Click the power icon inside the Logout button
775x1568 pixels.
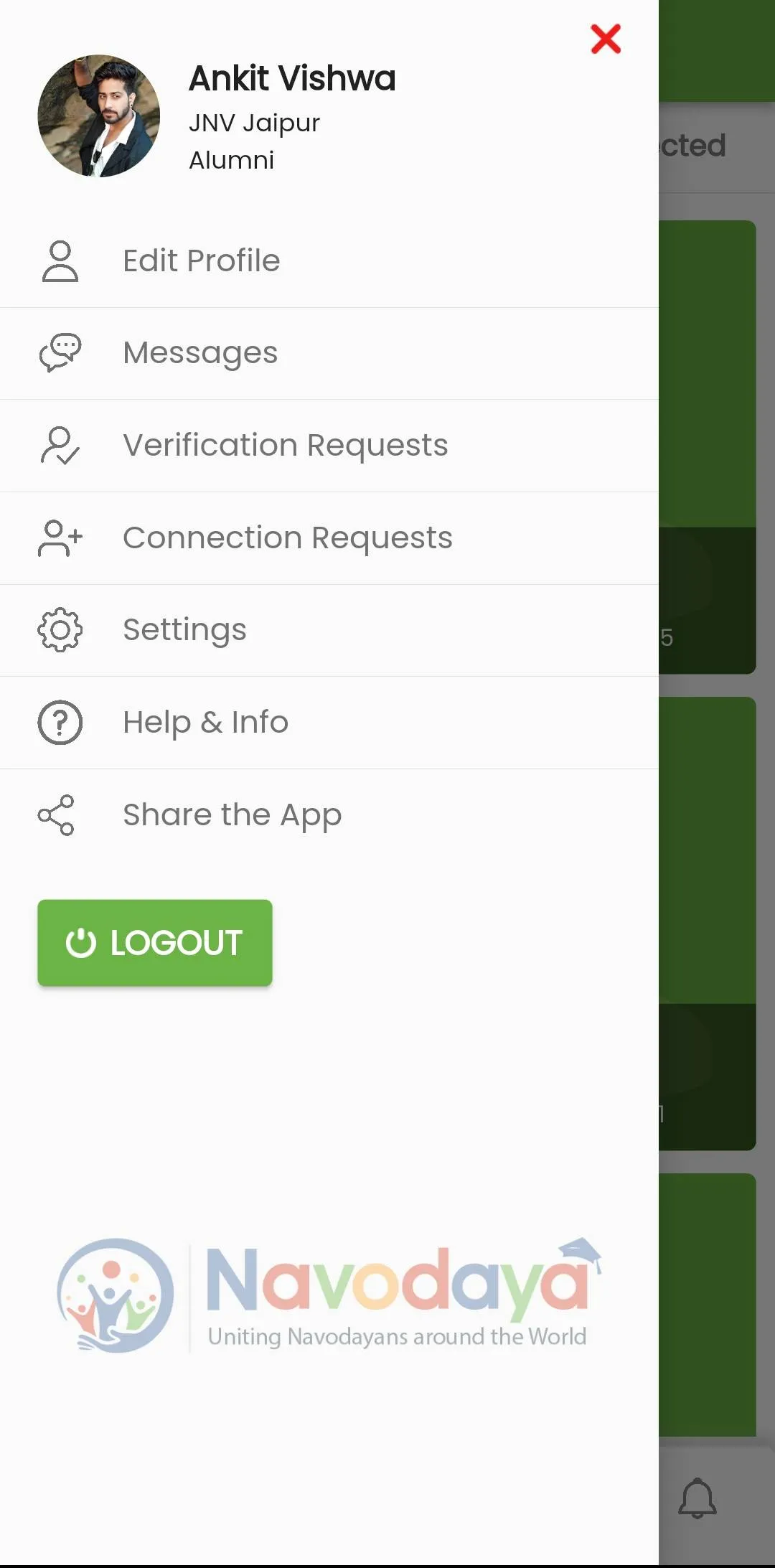pos(81,943)
